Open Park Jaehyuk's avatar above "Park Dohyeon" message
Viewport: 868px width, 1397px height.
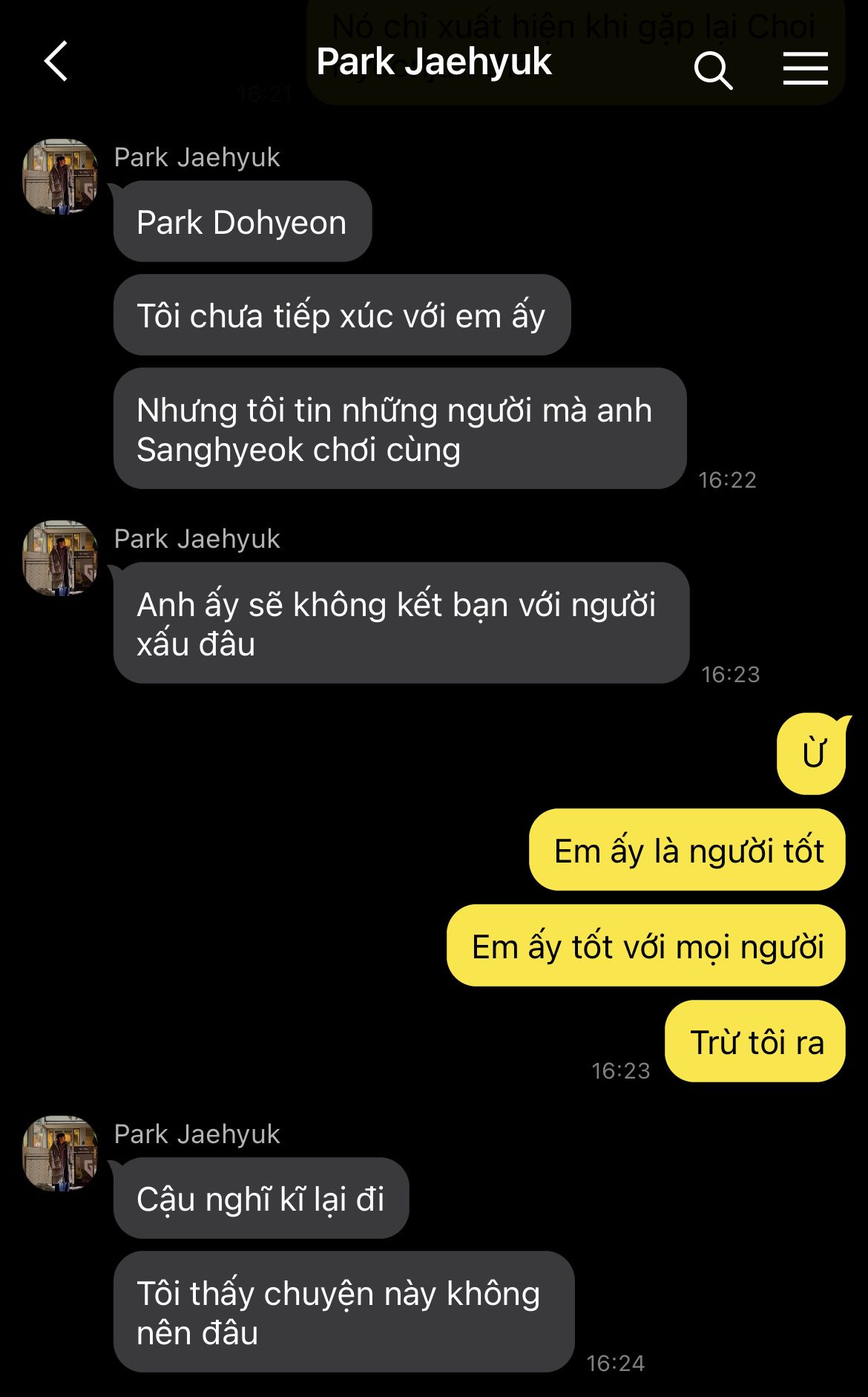click(61, 177)
